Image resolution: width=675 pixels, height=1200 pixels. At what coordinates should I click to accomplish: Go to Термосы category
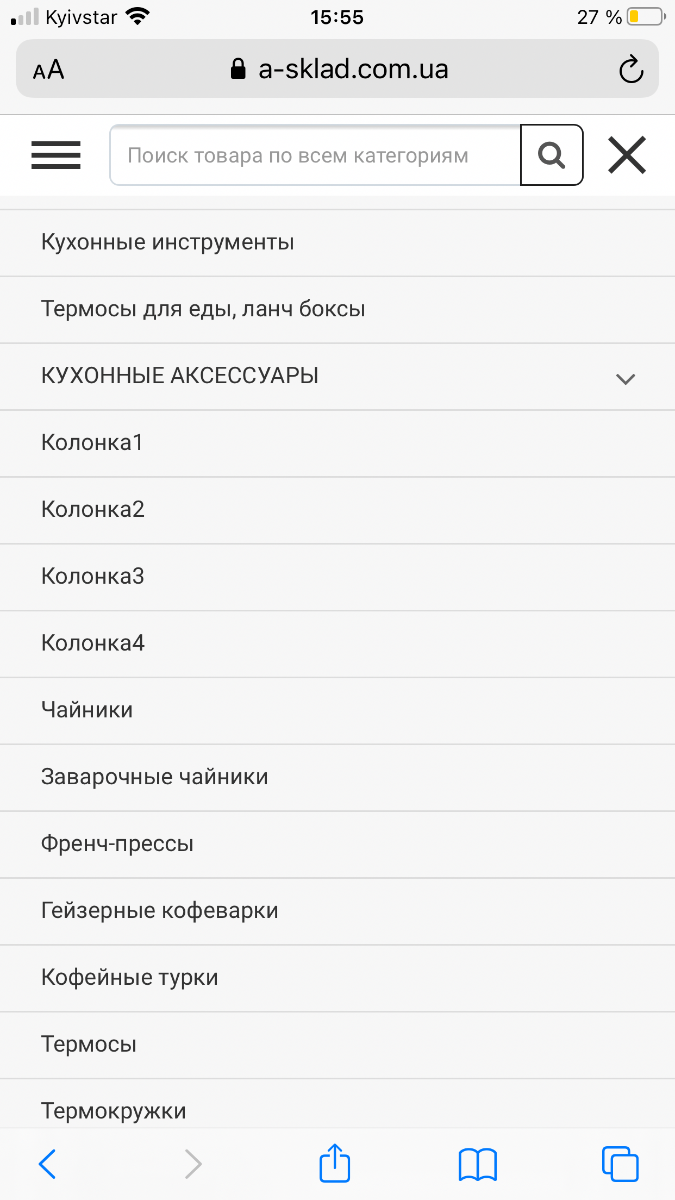pos(337,1046)
